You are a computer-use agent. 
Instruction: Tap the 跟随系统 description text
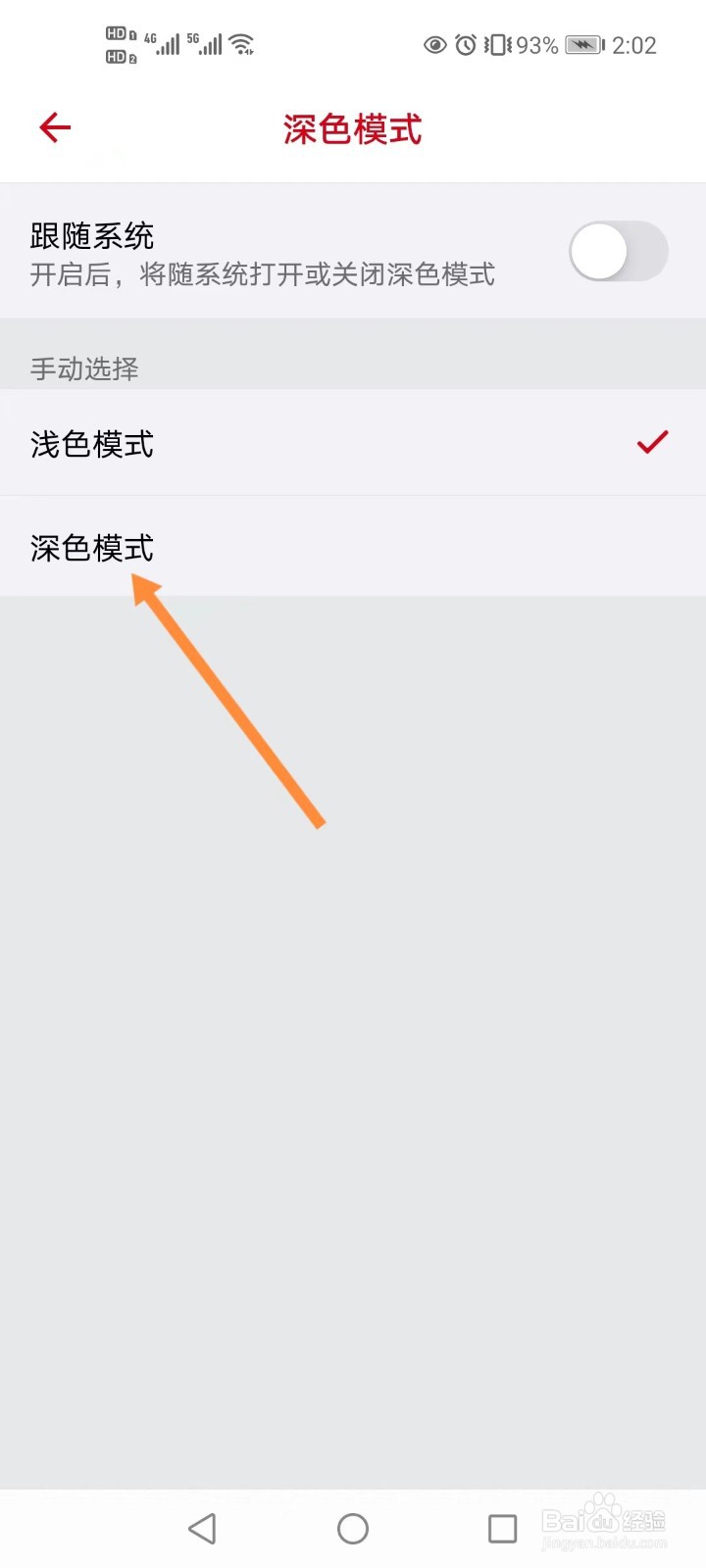pos(263,275)
